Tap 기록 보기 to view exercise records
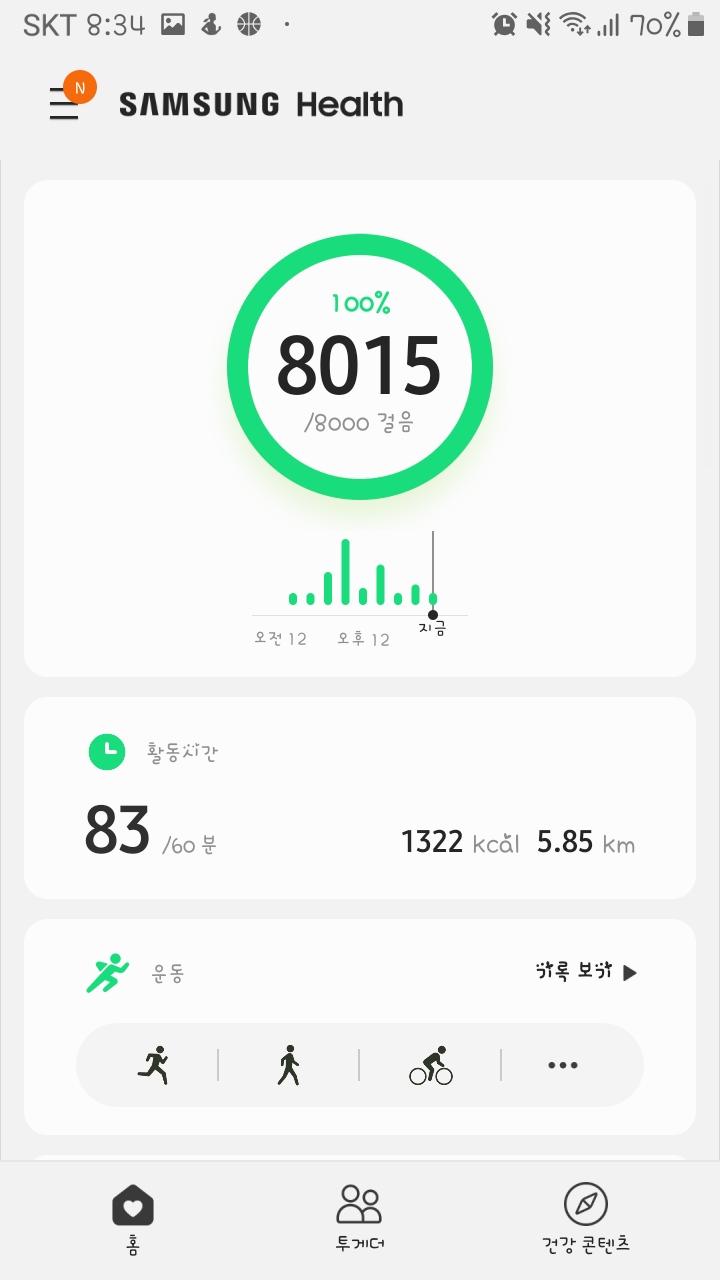The height and width of the screenshot is (1280, 720). click(586, 972)
